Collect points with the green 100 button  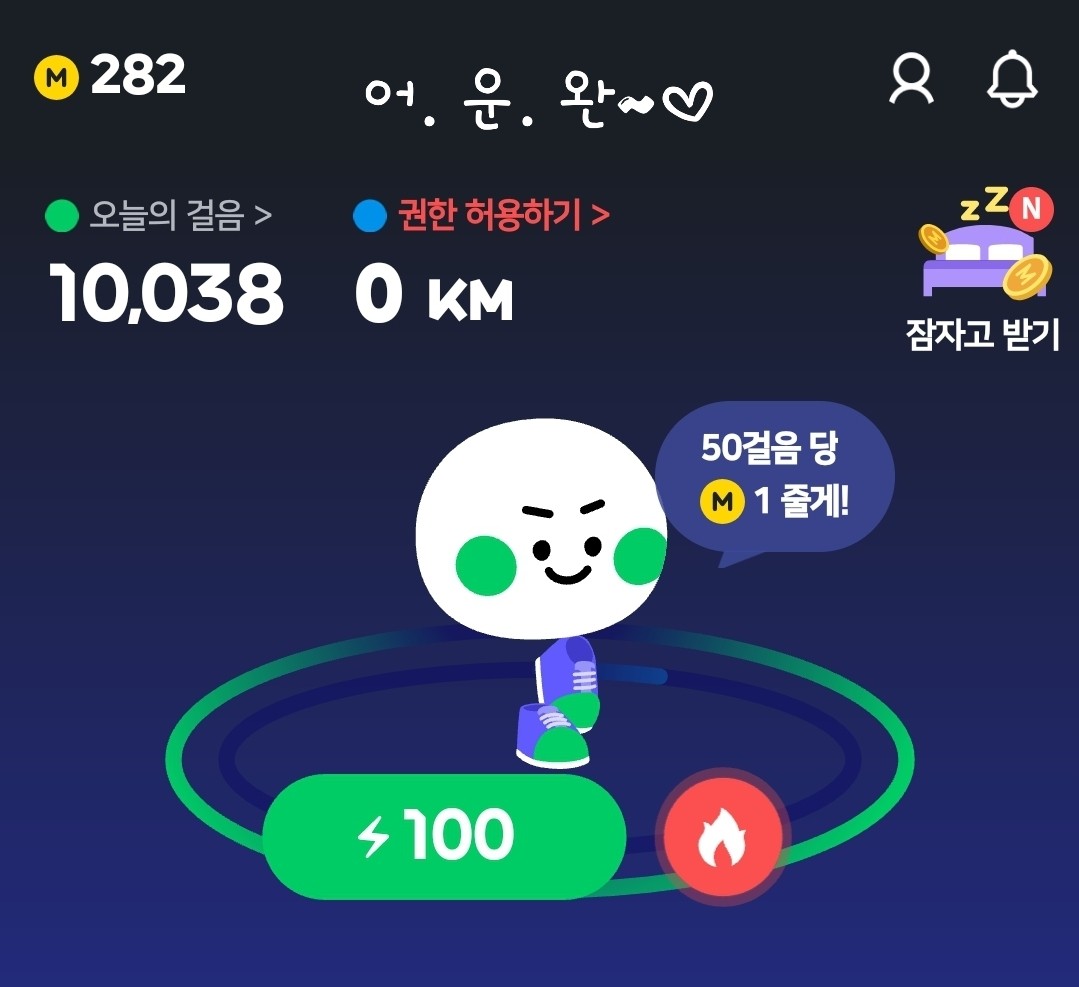point(444,836)
